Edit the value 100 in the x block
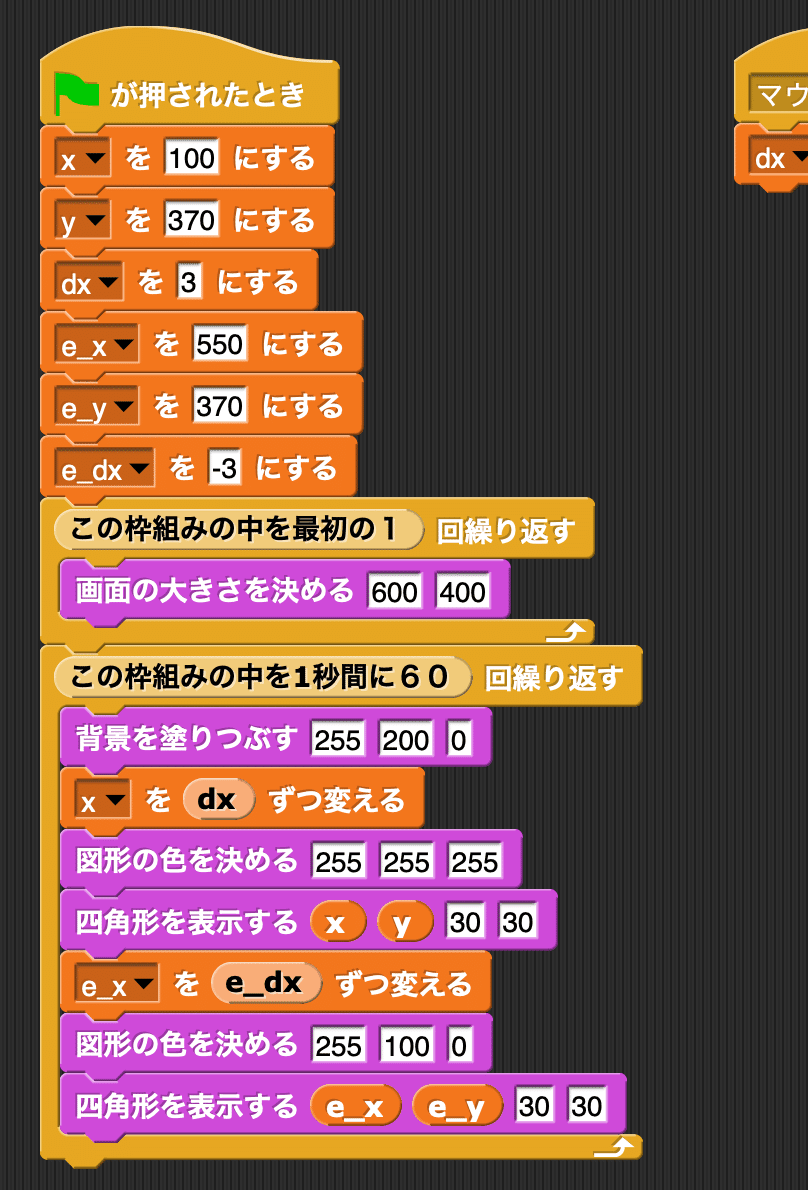The width and height of the screenshot is (808, 1190). [191, 159]
